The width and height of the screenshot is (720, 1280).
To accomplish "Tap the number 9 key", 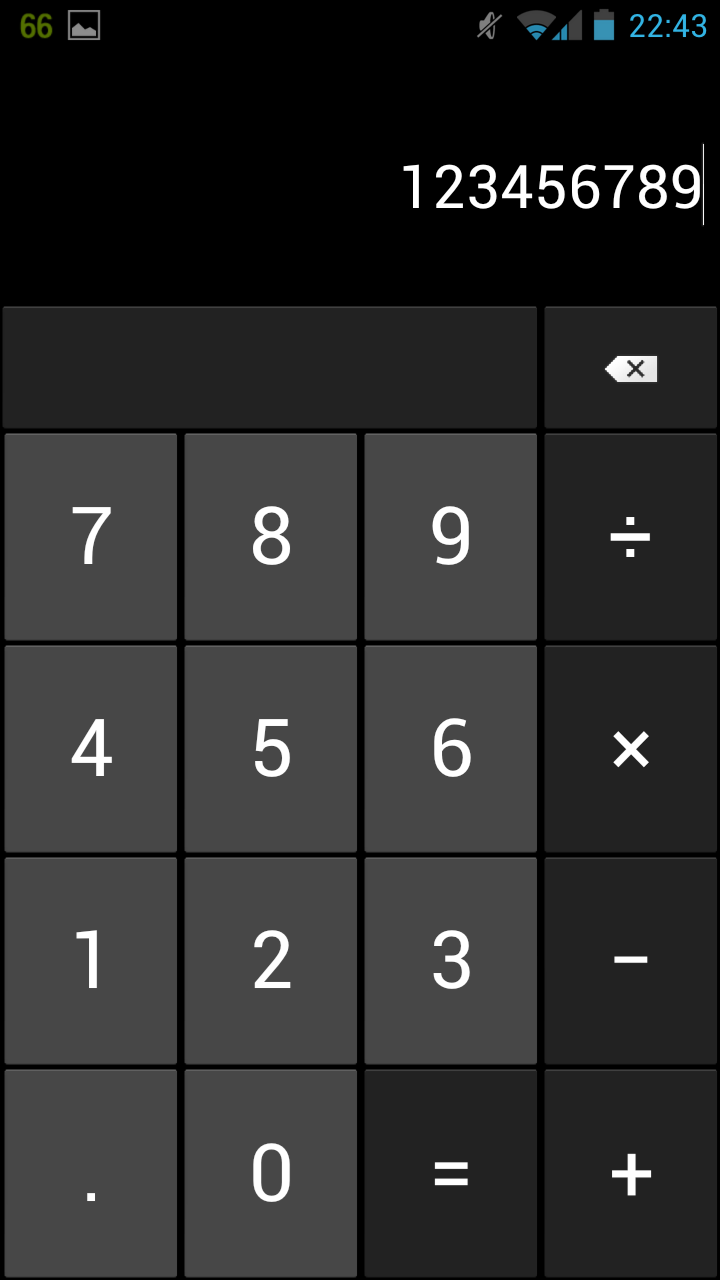I will (451, 537).
